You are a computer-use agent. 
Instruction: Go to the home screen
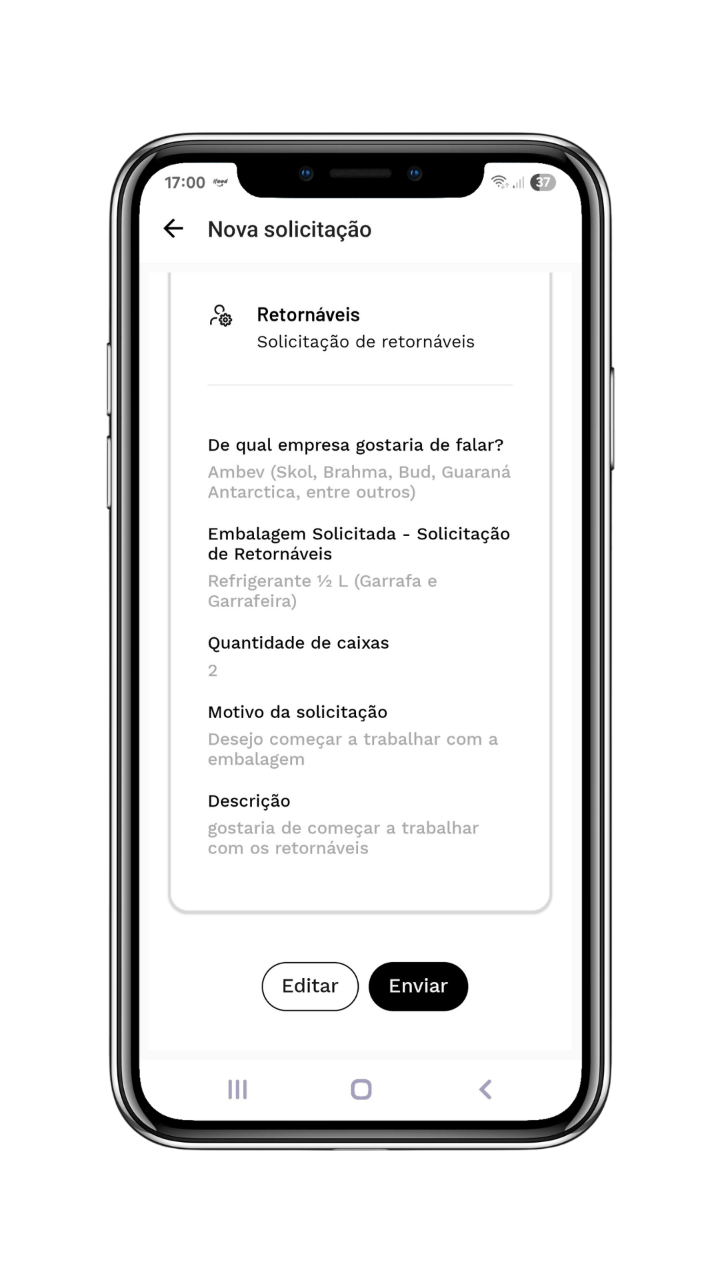coord(361,1089)
